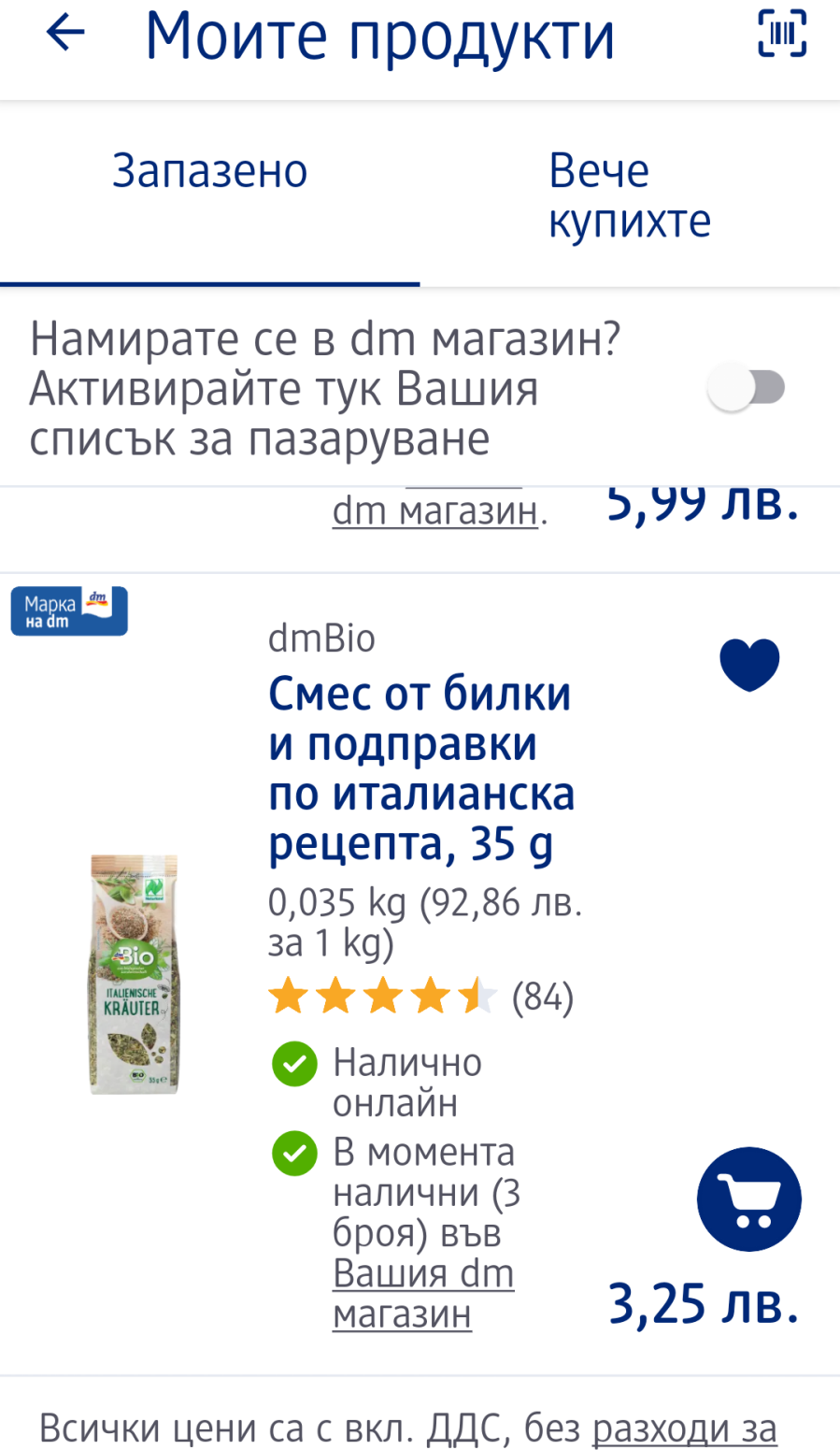The width and height of the screenshot is (840, 1450).
Task: Add dmBio herb mix to cart
Action: (748, 1199)
